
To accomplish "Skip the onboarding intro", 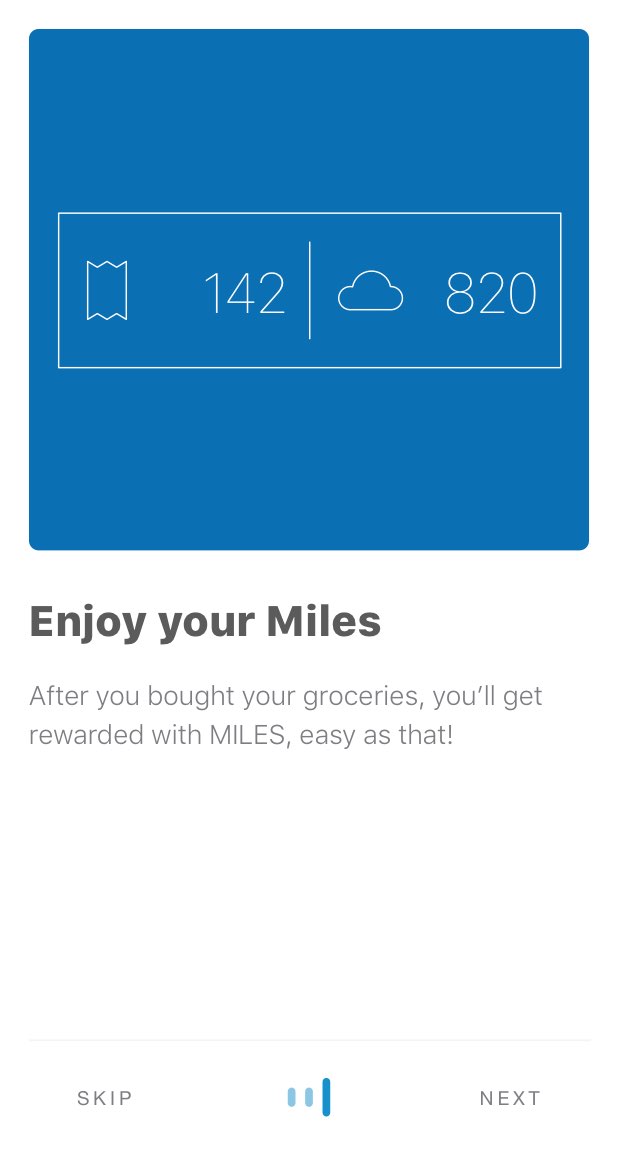I will coord(105,1098).
